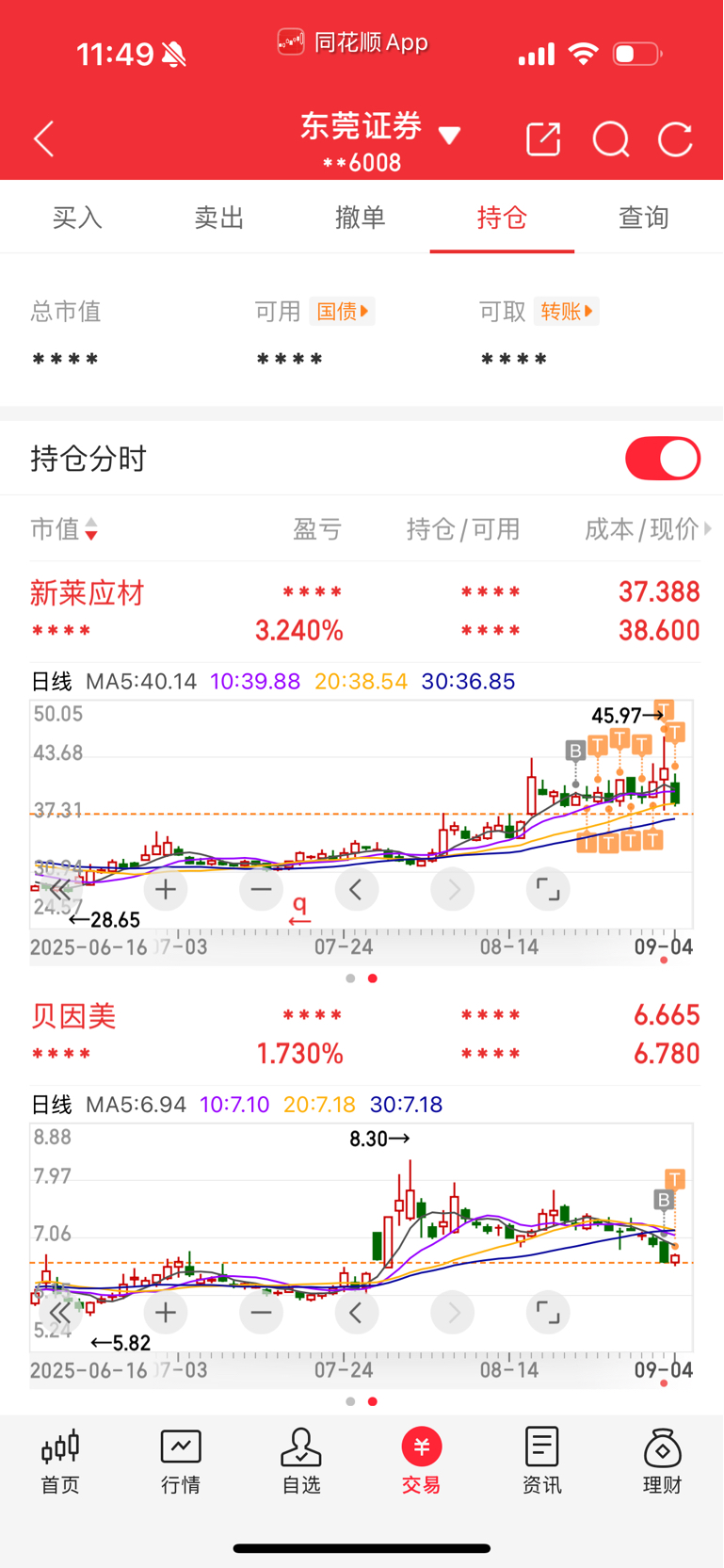This screenshot has height=1568, width=724.
Task: Open the 理财 bottom tab
Action: [662, 1461]
